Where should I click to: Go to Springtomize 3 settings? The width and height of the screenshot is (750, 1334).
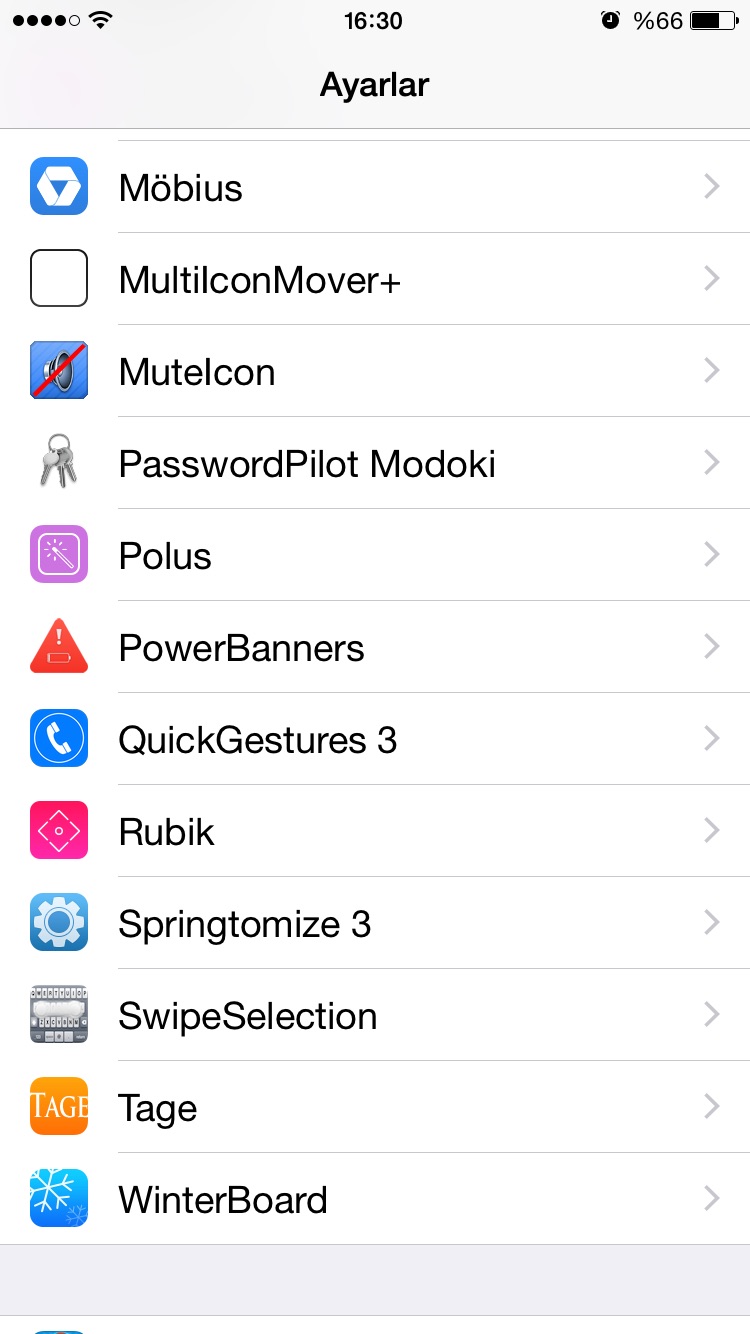pyautogui.click(x=375, y=923)
